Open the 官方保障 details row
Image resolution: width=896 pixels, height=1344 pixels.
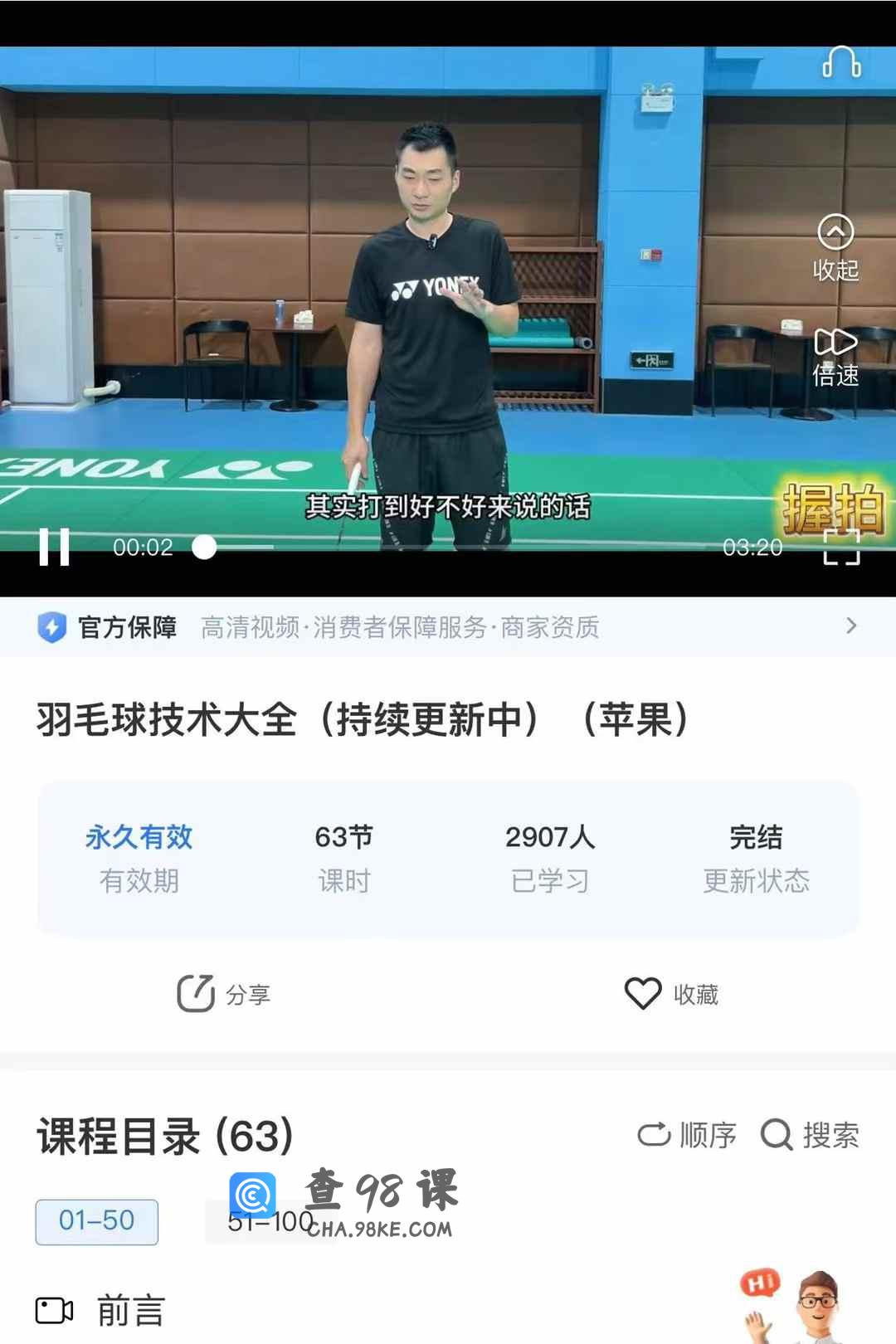click(x=448, y=627)
